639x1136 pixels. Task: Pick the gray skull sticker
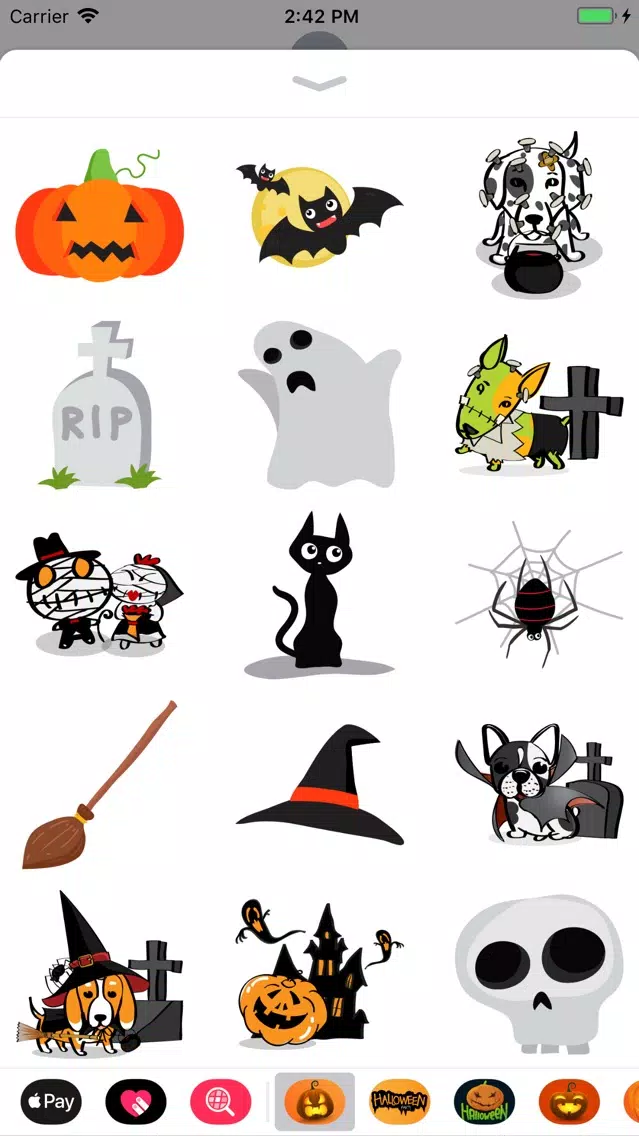(x=538, y=972)
